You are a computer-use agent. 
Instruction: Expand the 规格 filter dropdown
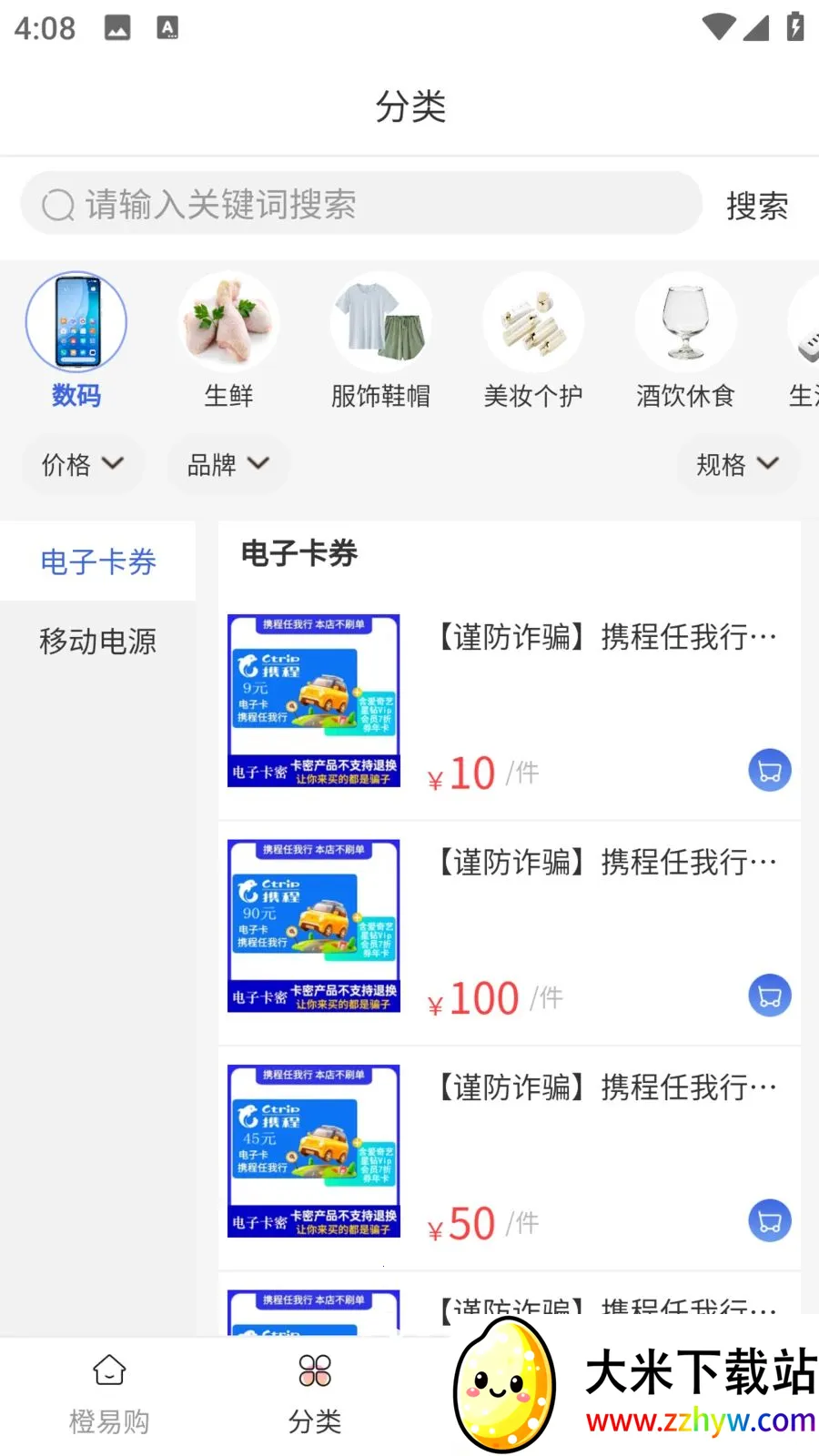[x=737, y=465]
